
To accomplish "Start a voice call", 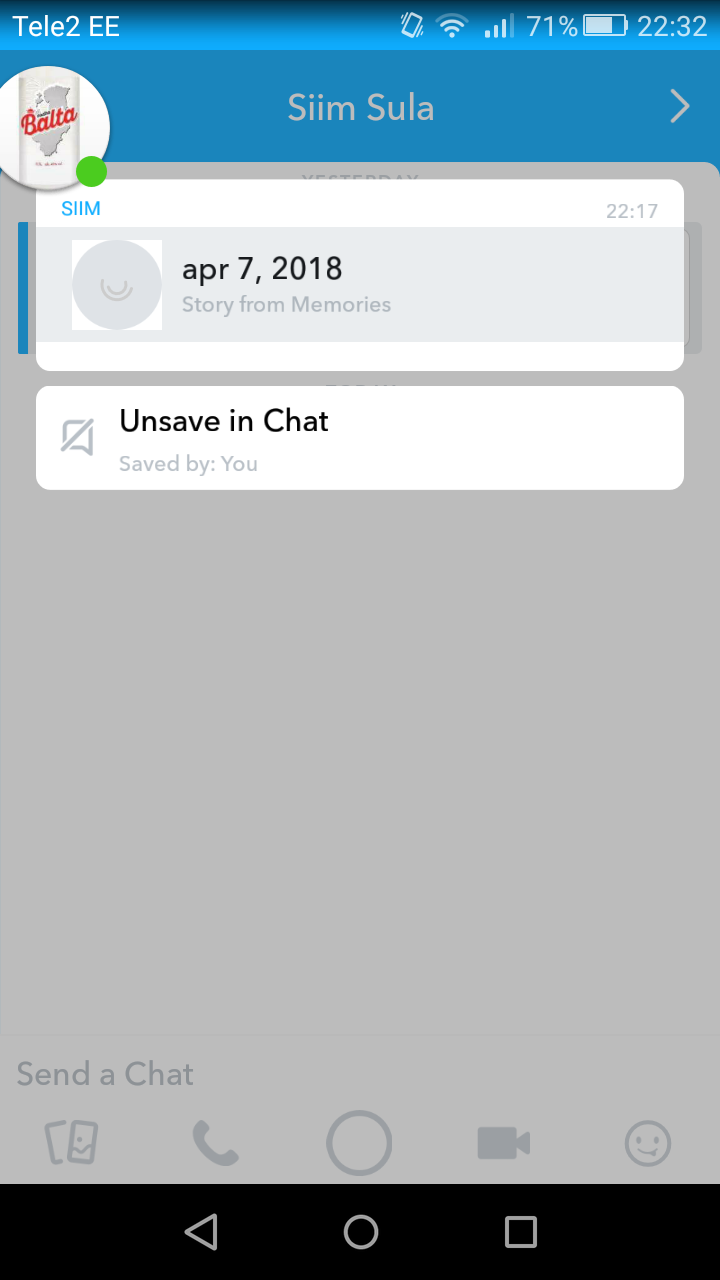I will tap(216, 1143).
